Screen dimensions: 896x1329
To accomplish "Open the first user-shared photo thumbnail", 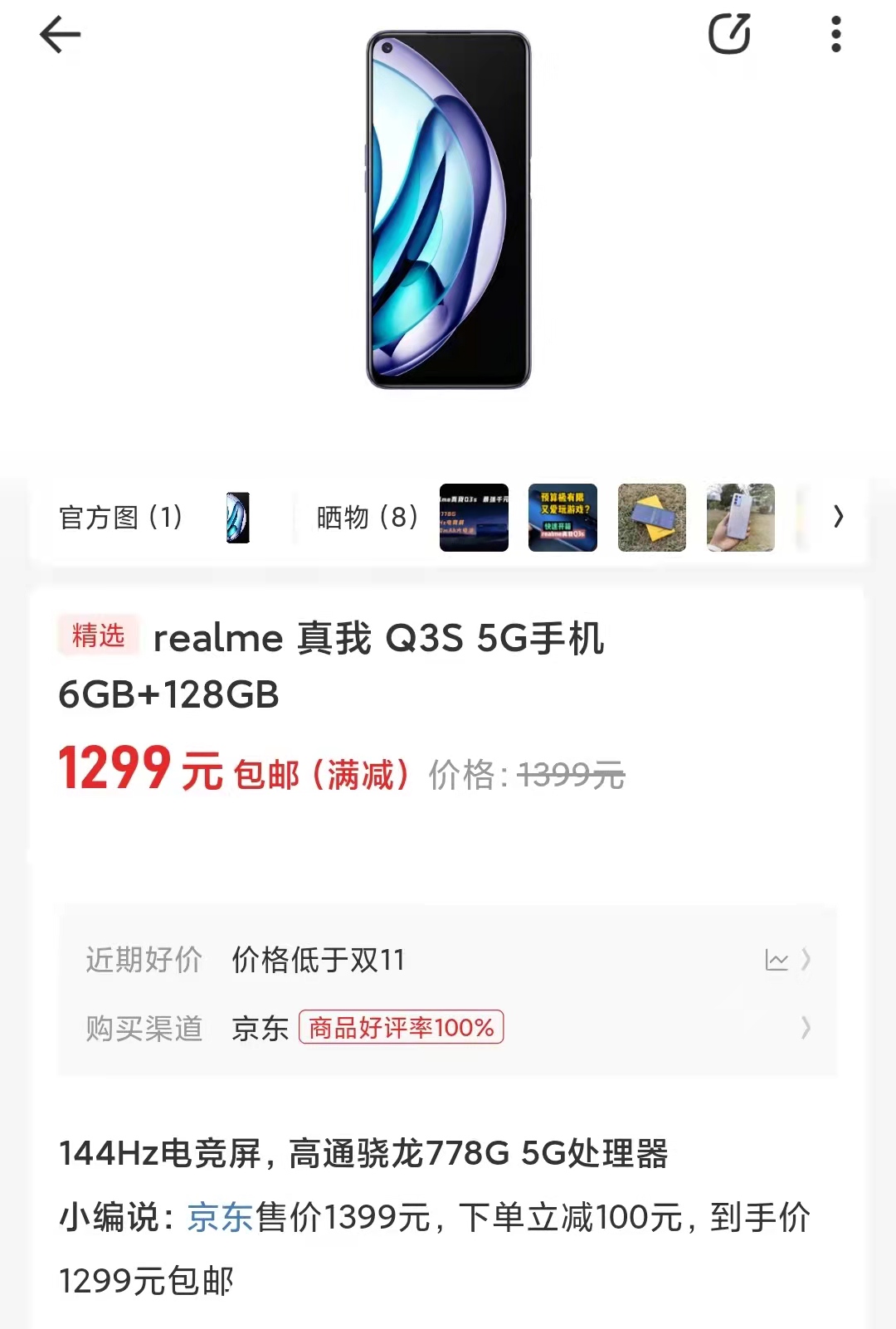I will pyautogui.click(x=474, y=518).
